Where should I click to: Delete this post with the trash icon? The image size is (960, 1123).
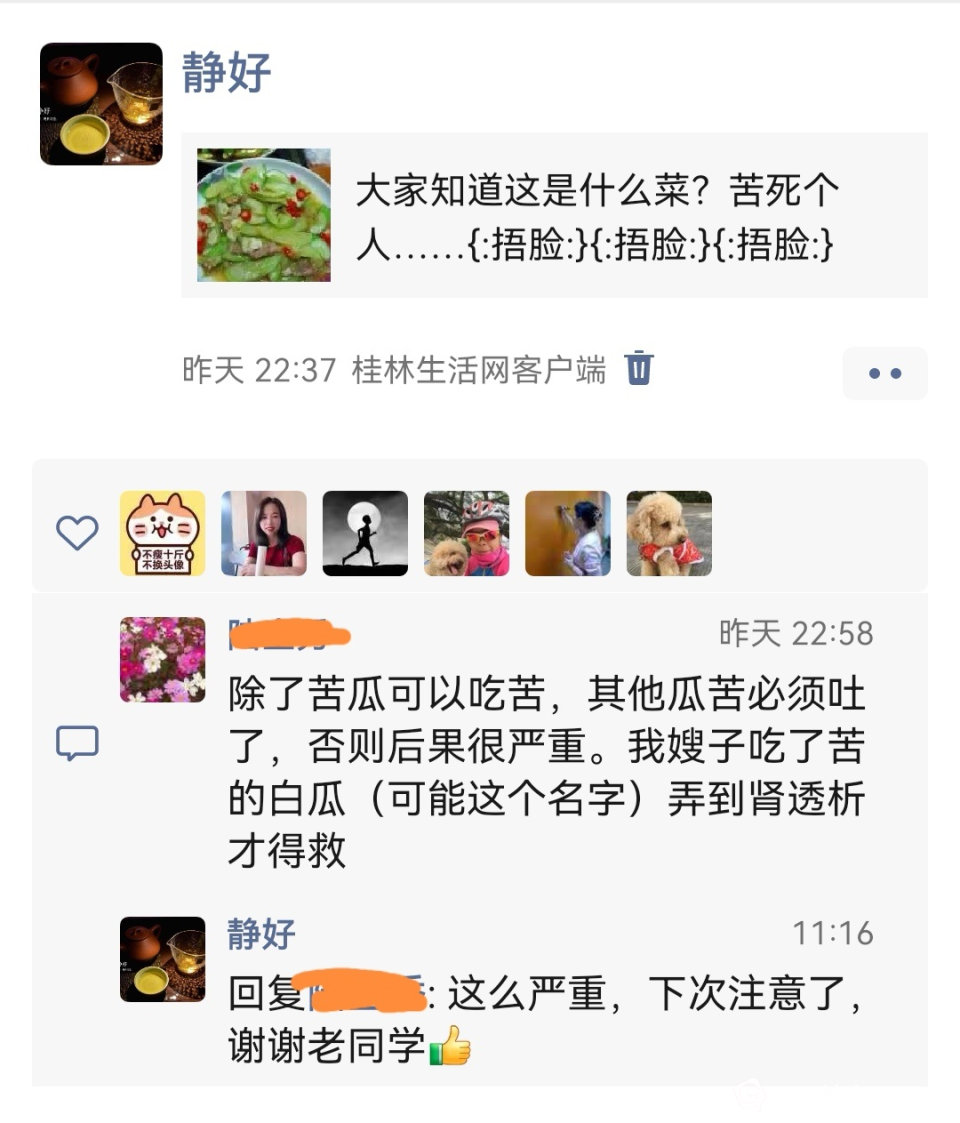pyautogui.click(x=639, y=368)
